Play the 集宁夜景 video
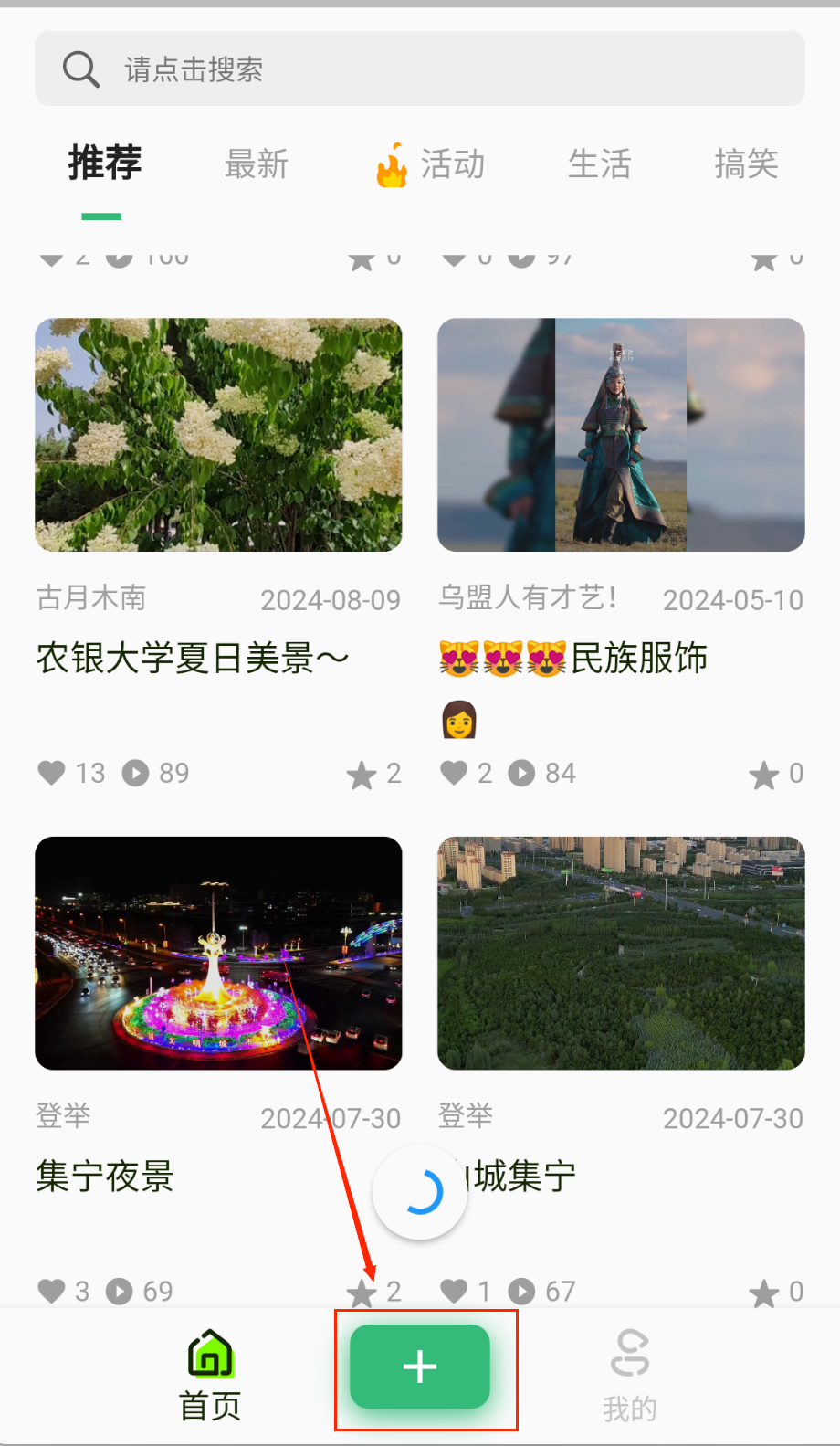The image size is (840, 1446). point(218,953)
